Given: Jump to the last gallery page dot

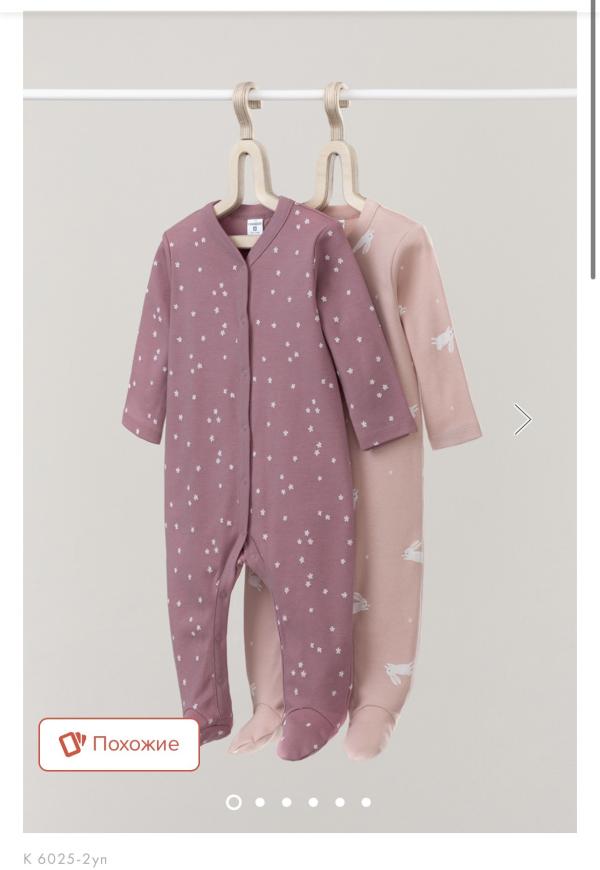Looking at the screenshot, I should pyautogui.click(x=366, y=802).
